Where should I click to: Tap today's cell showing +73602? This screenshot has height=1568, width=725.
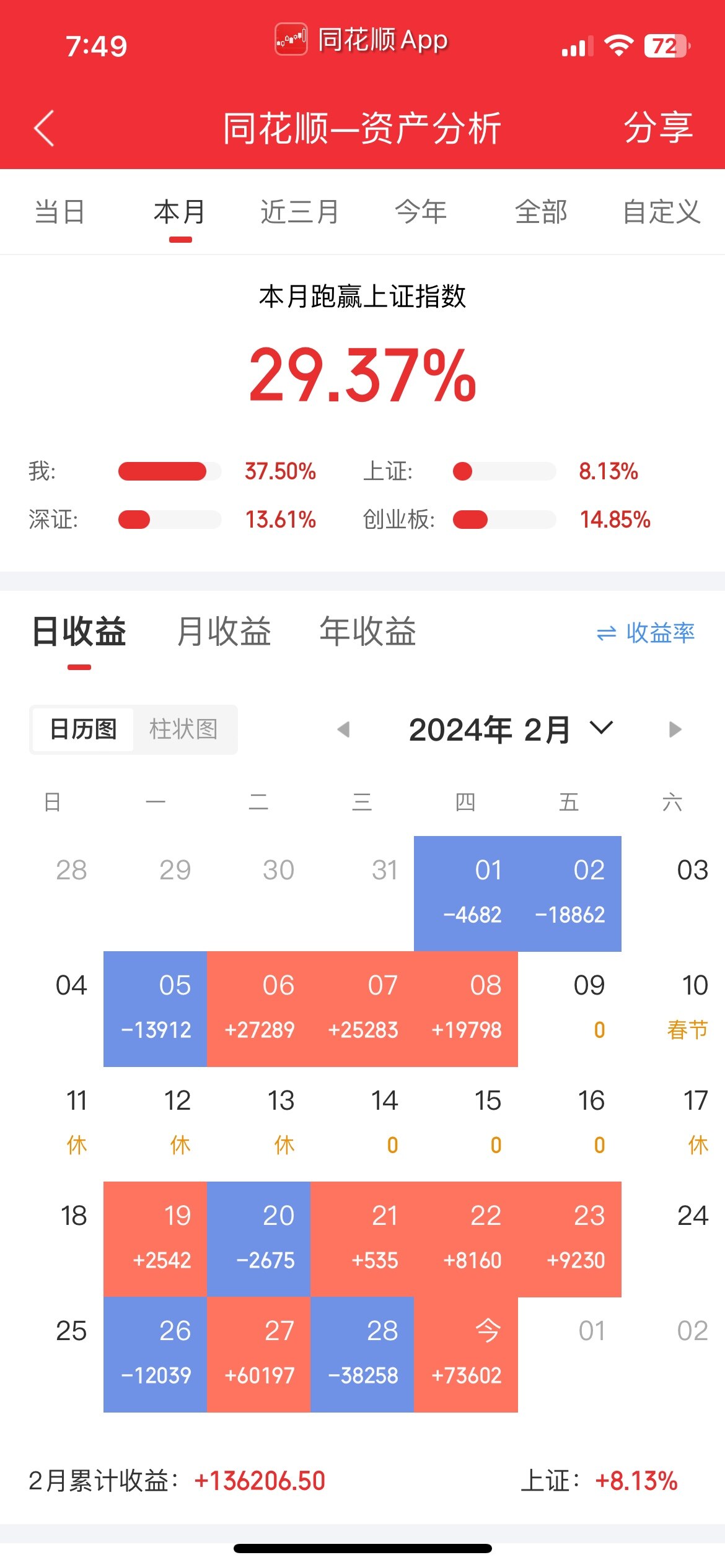point(465,1354)
